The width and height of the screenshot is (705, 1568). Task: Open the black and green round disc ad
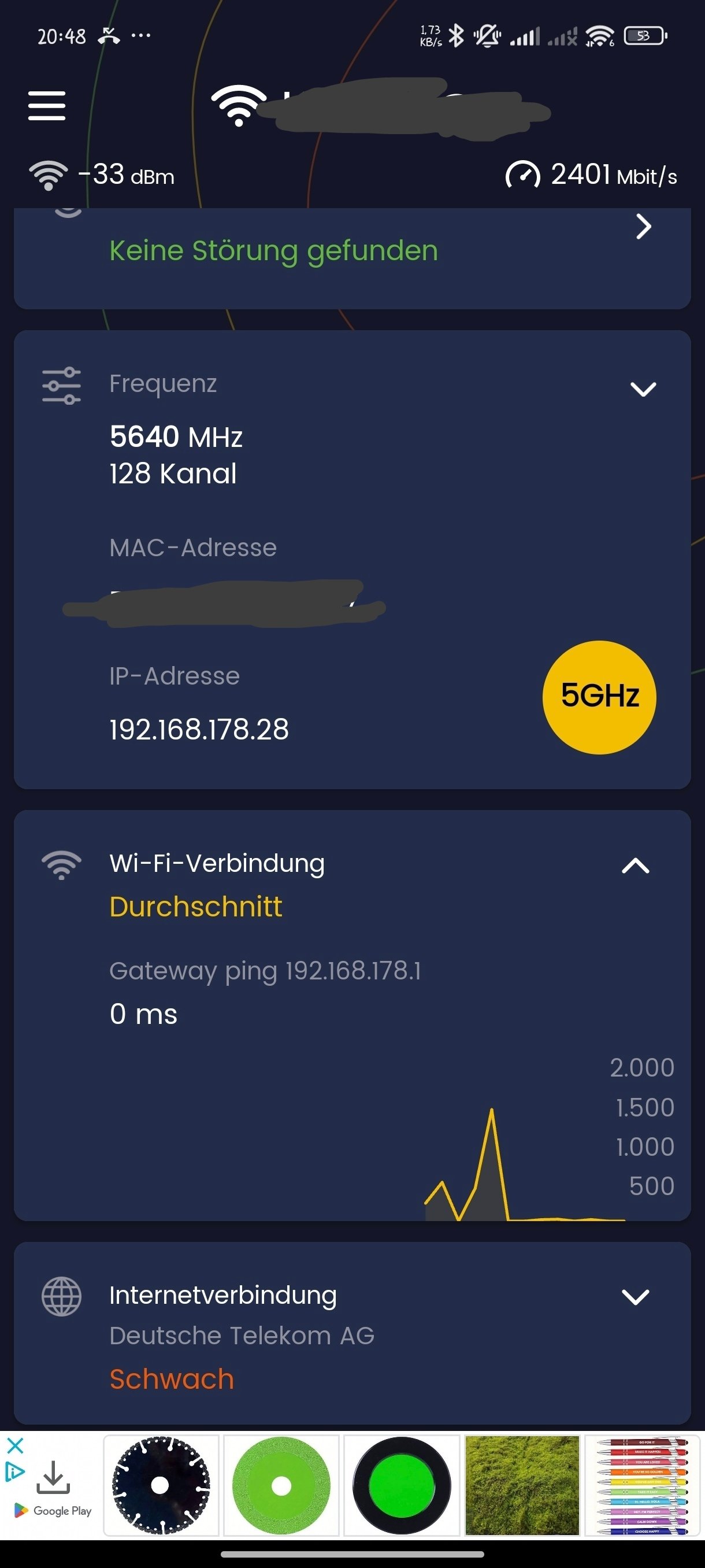click(402, 1485)
